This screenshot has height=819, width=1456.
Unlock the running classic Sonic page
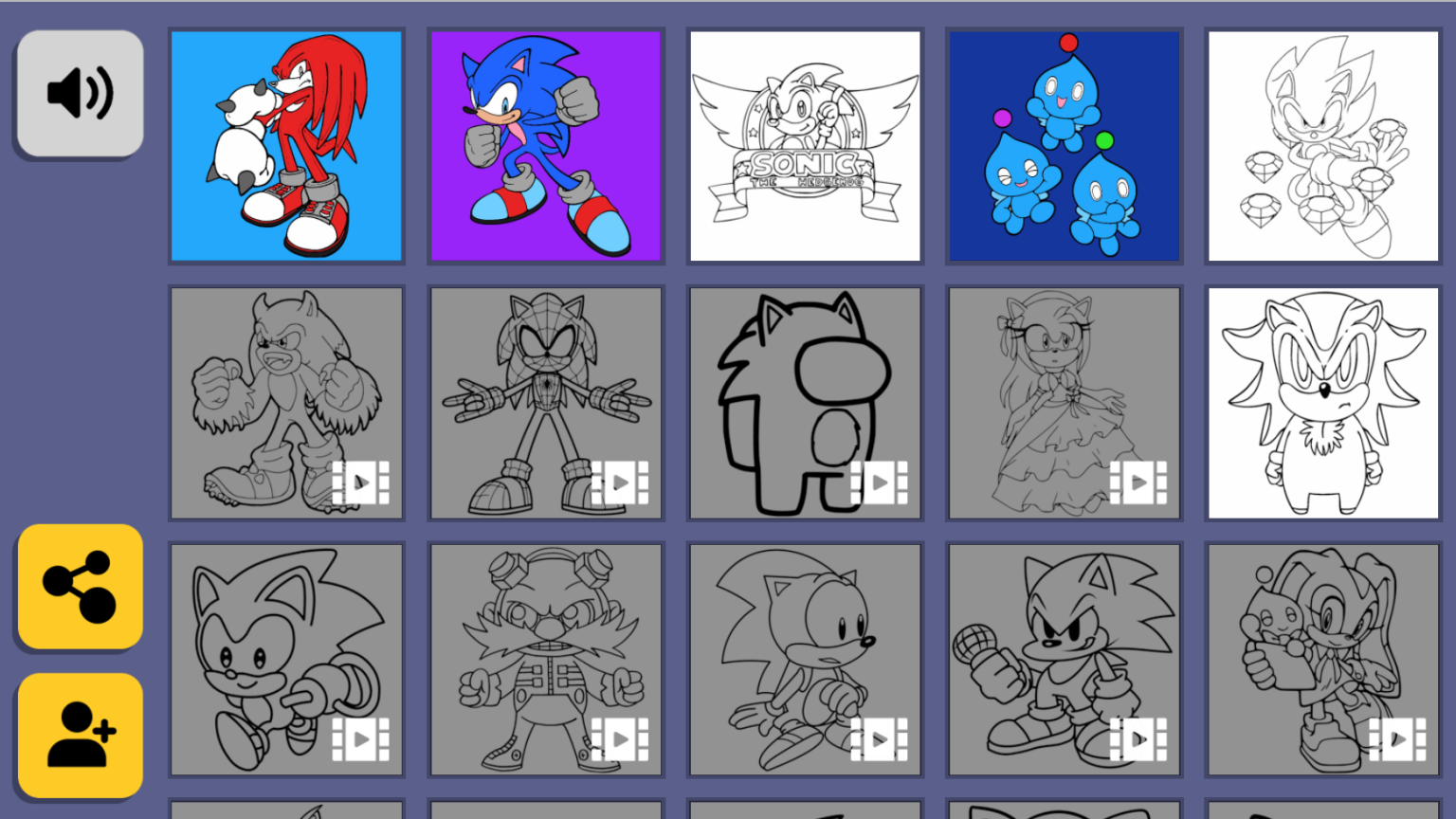click(x=286, y=659)
